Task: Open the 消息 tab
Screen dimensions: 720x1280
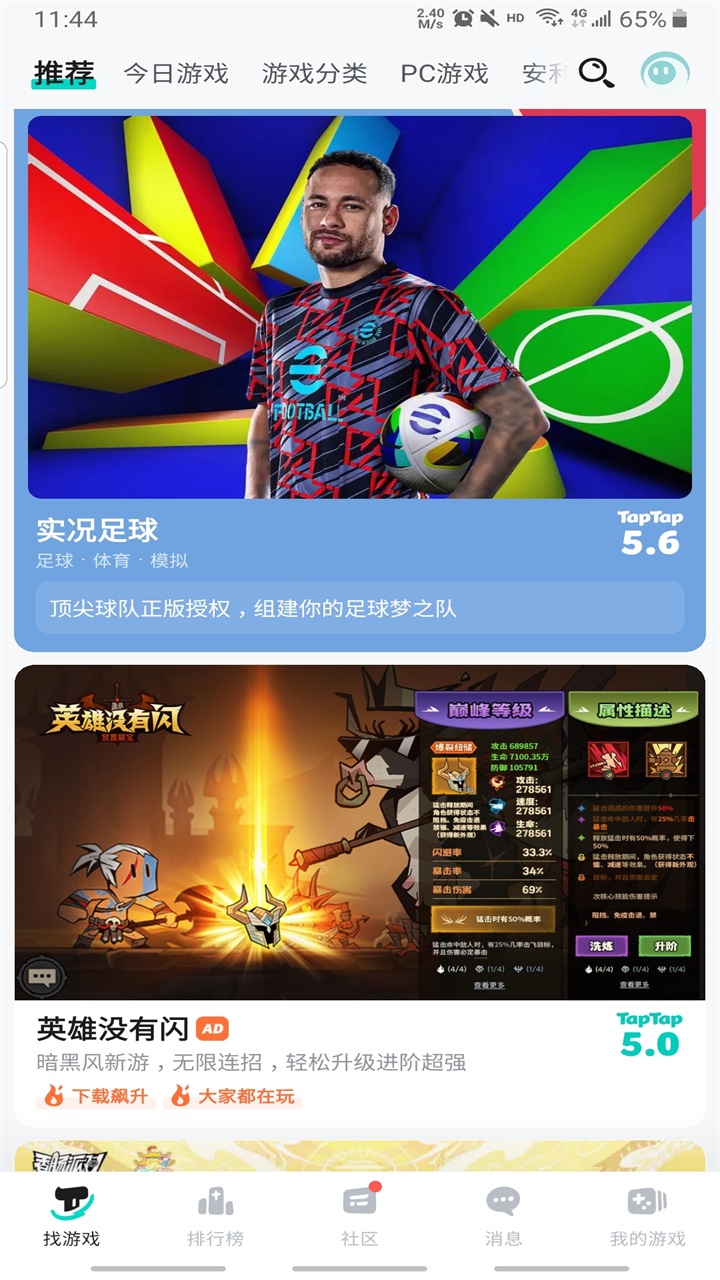Action: [x=503, y=1217]
